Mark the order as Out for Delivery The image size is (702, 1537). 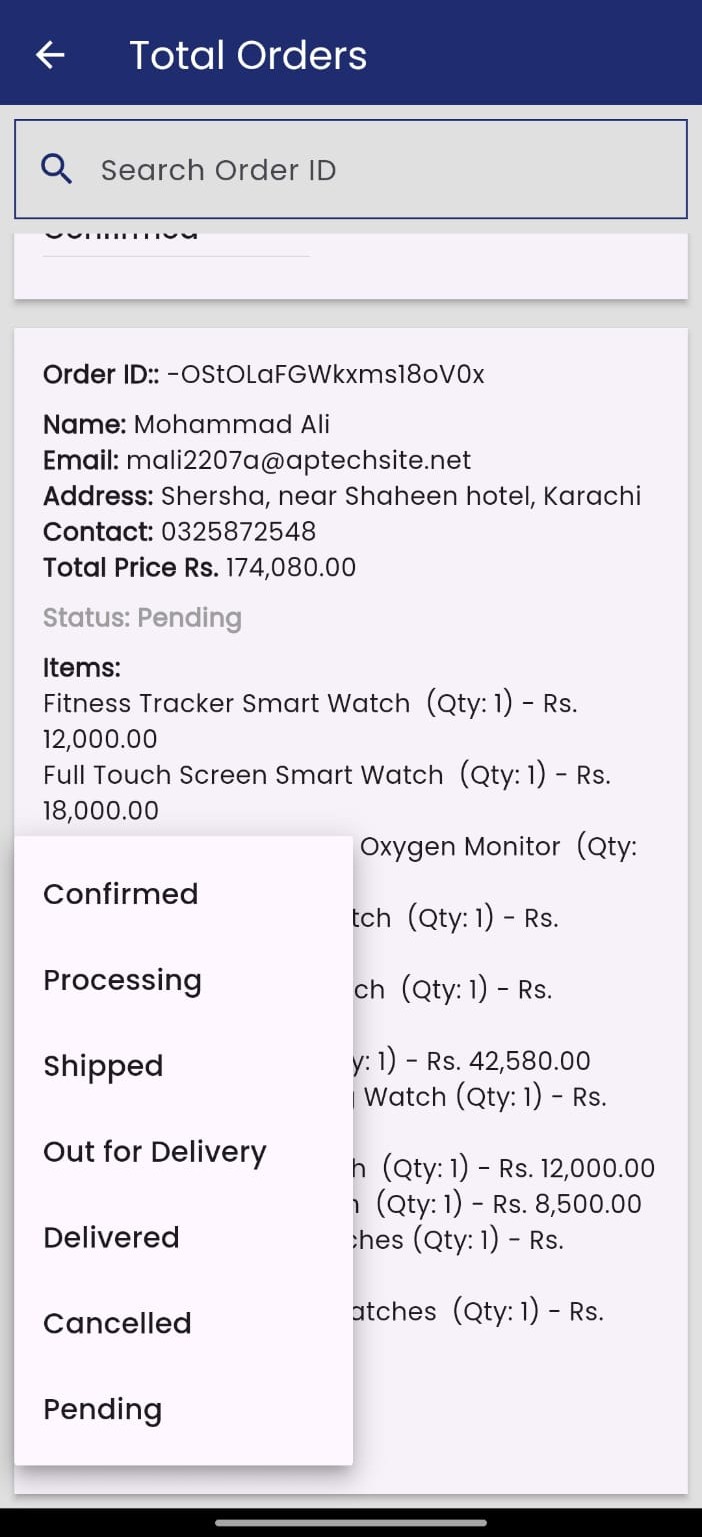click(x=184, y=1152)
